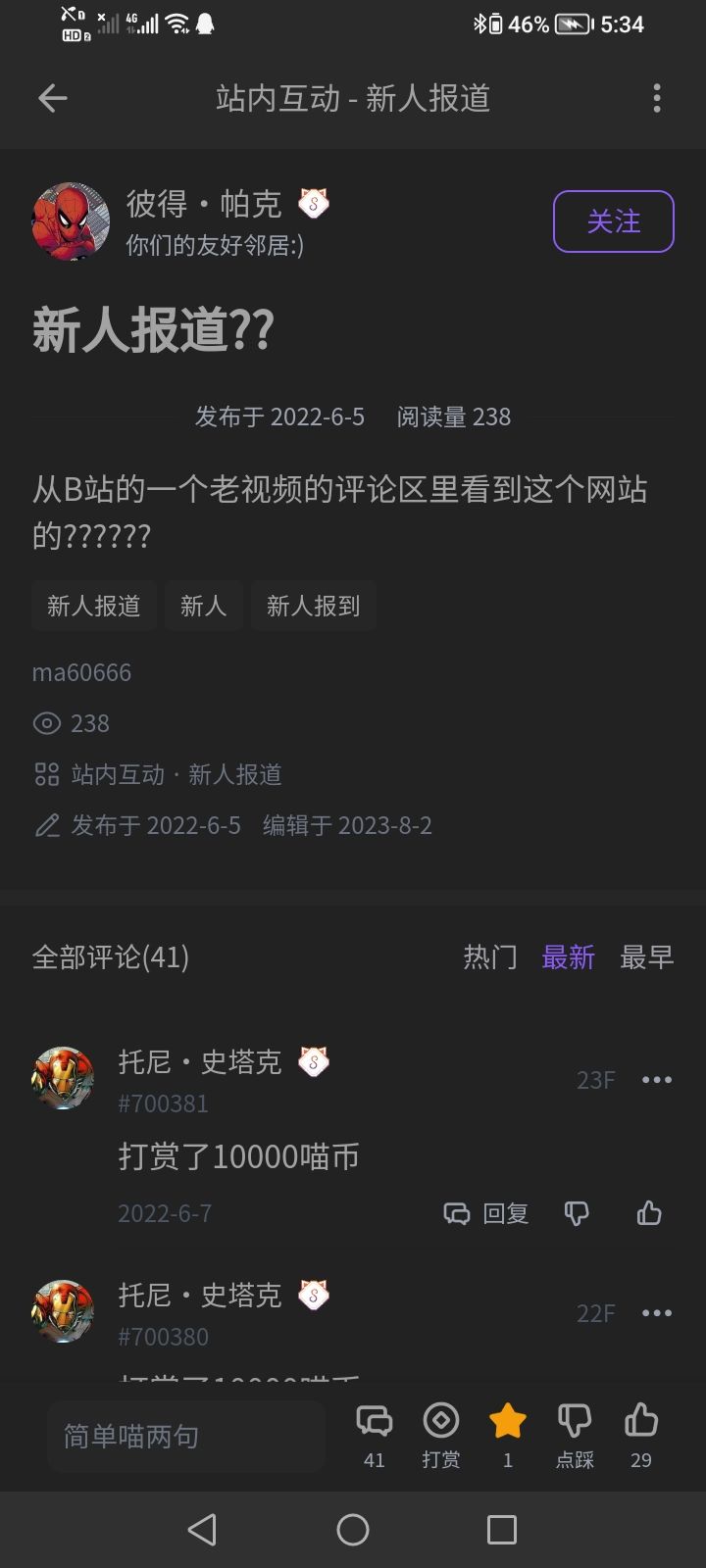Open more options on the 22F comment
This screenshot has height=1568, width=706.
656,1313
